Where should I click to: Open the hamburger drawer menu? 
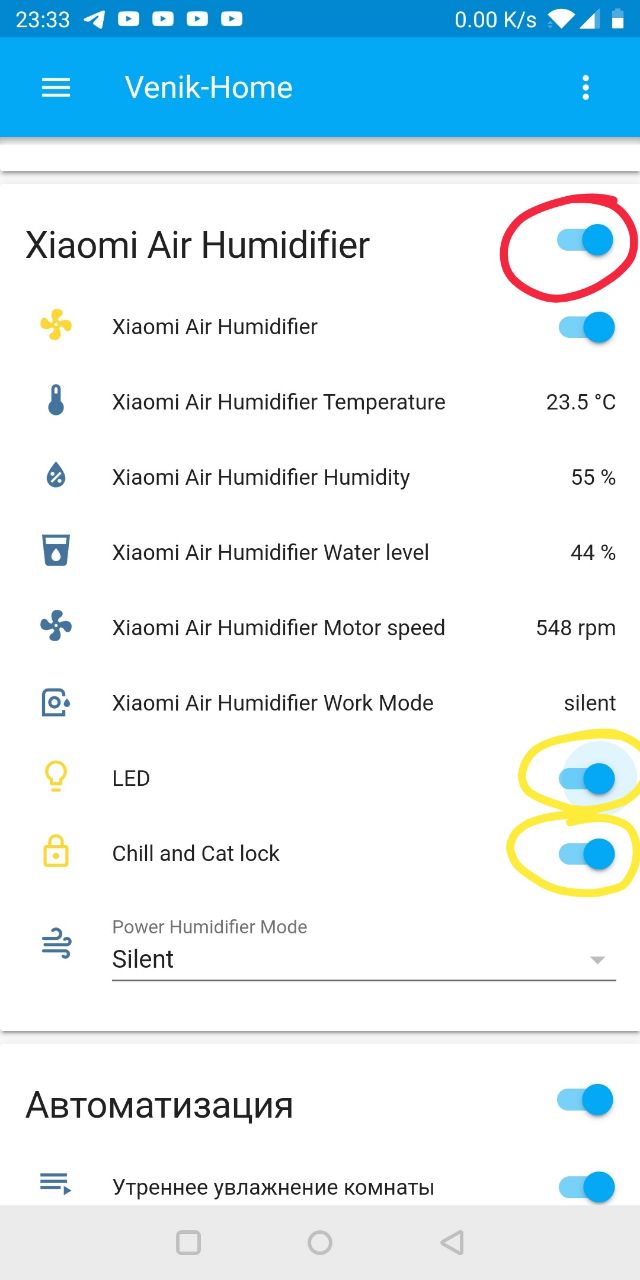point(56,88)
